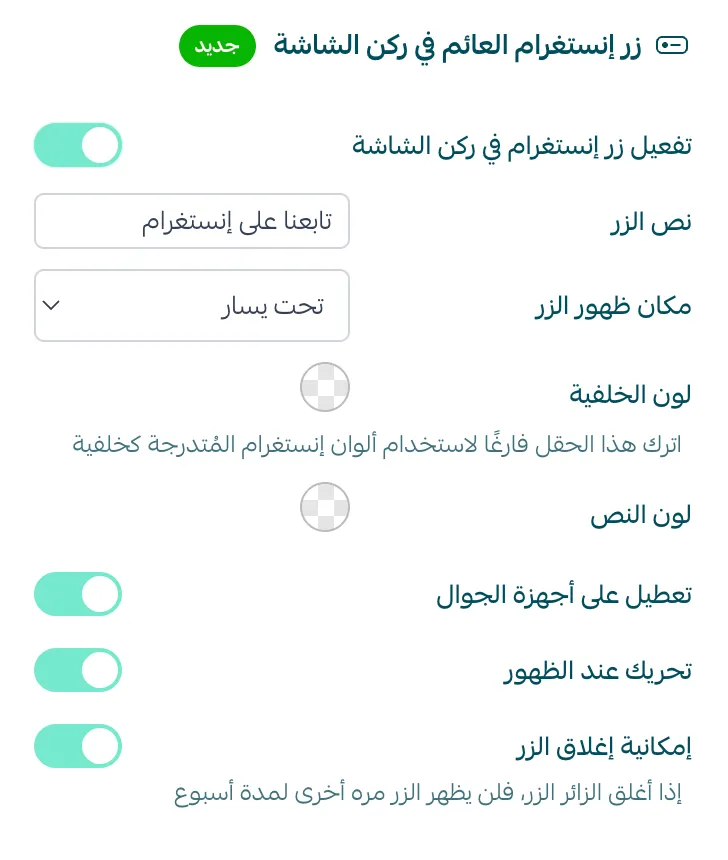Pick a color for لون الخلفية
The height and width of the screenshot is (860, 728).
(x=325, y=388)
